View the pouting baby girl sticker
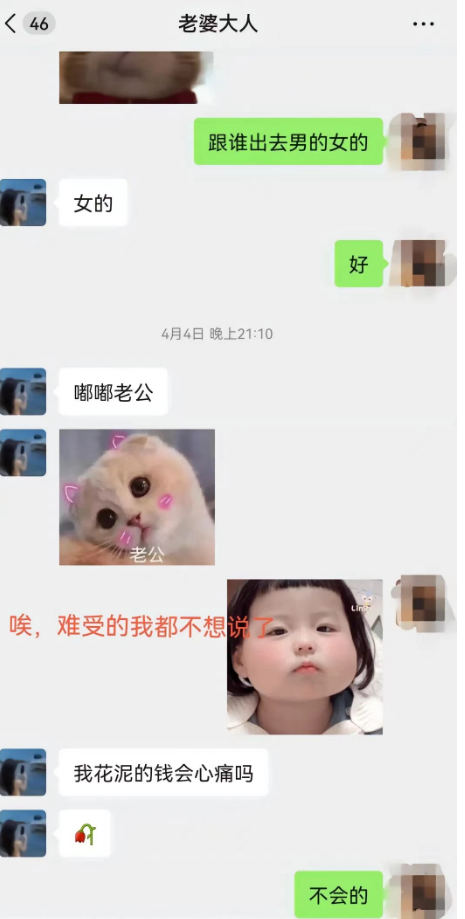The image size is (465, 919). point(305,656)
